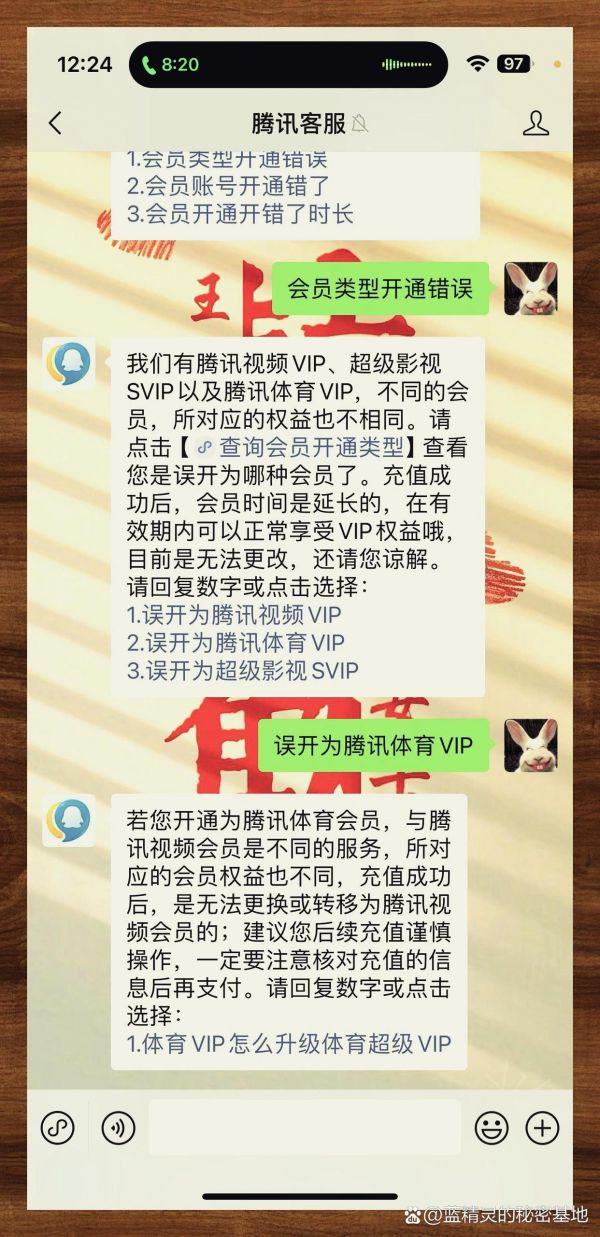The height and width of the screenshot is (1237, 600).
Task: Open the 腾讯客服 profile icon
Action: pos(536,123)
